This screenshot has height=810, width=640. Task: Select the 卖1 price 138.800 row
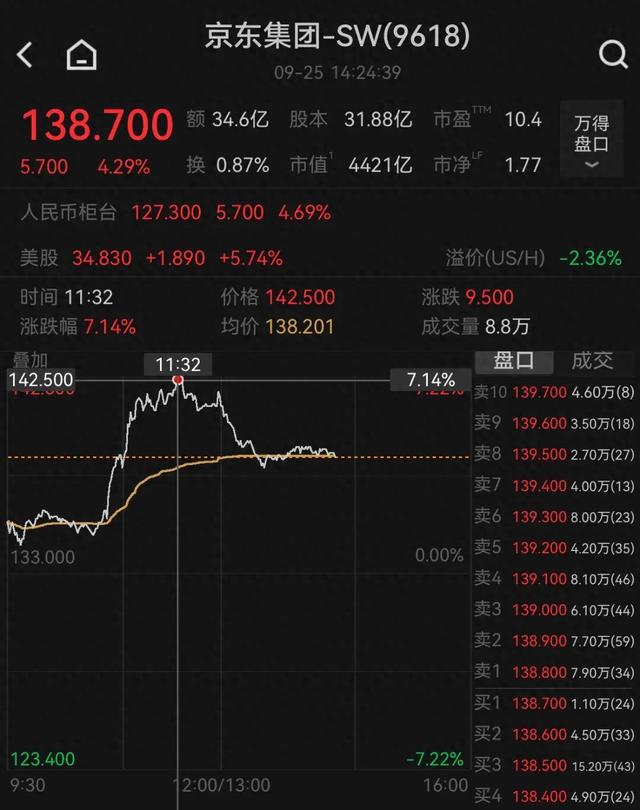coord(554,672)
